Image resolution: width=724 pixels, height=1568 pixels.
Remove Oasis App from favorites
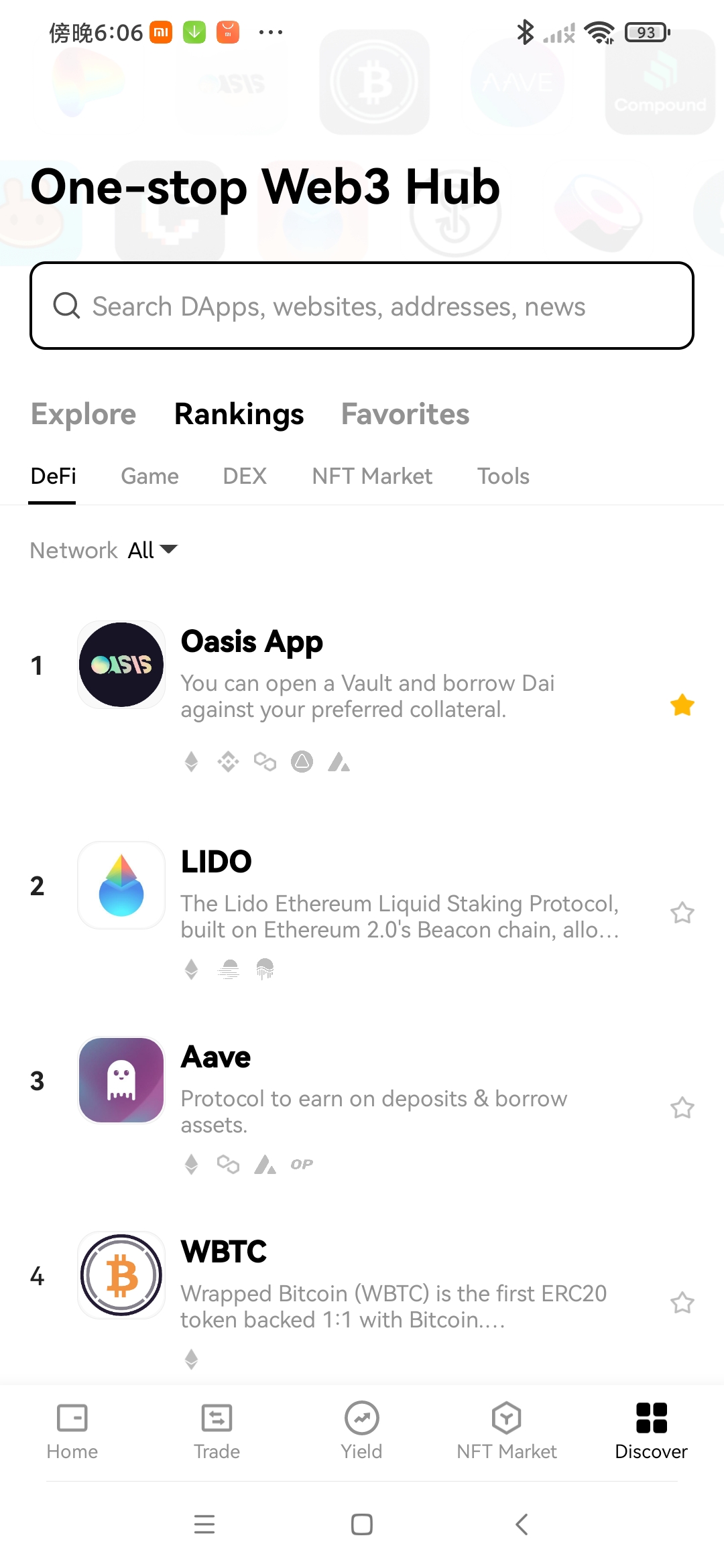coord(682,705)
